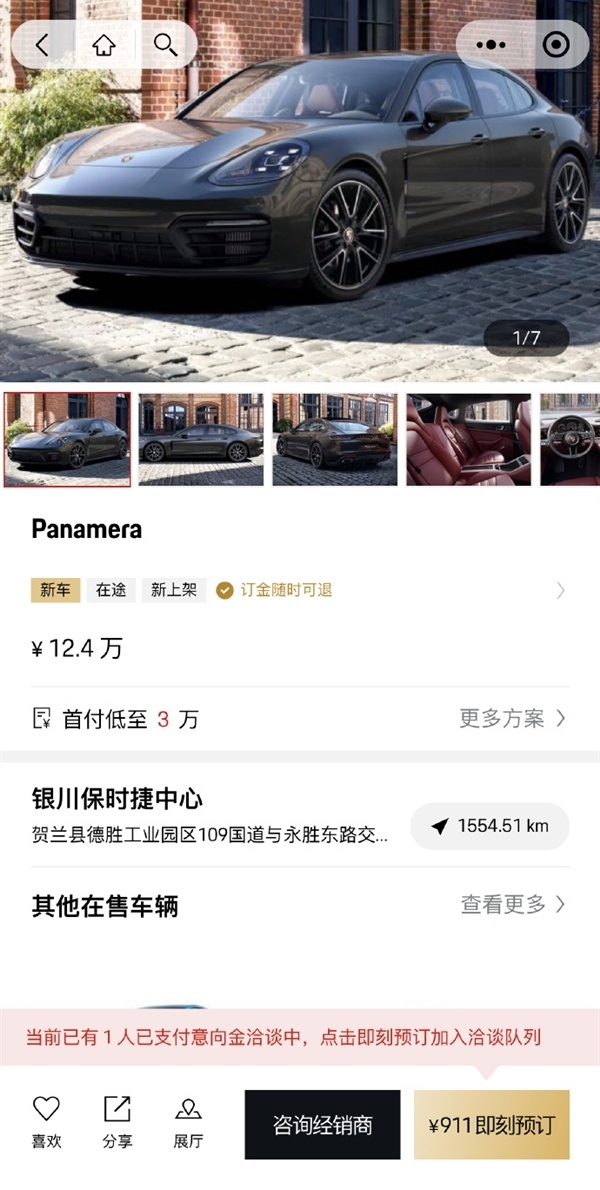Select the side-view car thumbnail
This screenshot has height=1190, width=600.
point(201,440)
